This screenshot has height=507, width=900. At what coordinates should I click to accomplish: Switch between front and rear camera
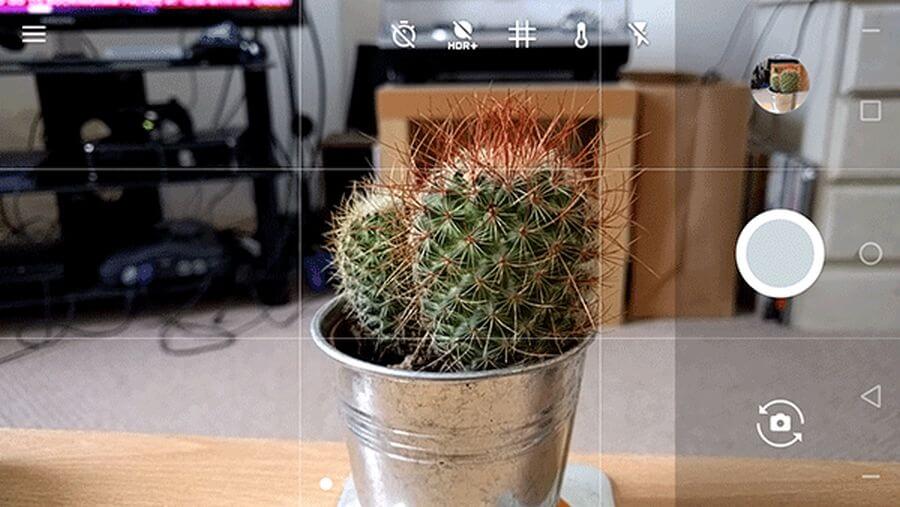pos(780,423)
